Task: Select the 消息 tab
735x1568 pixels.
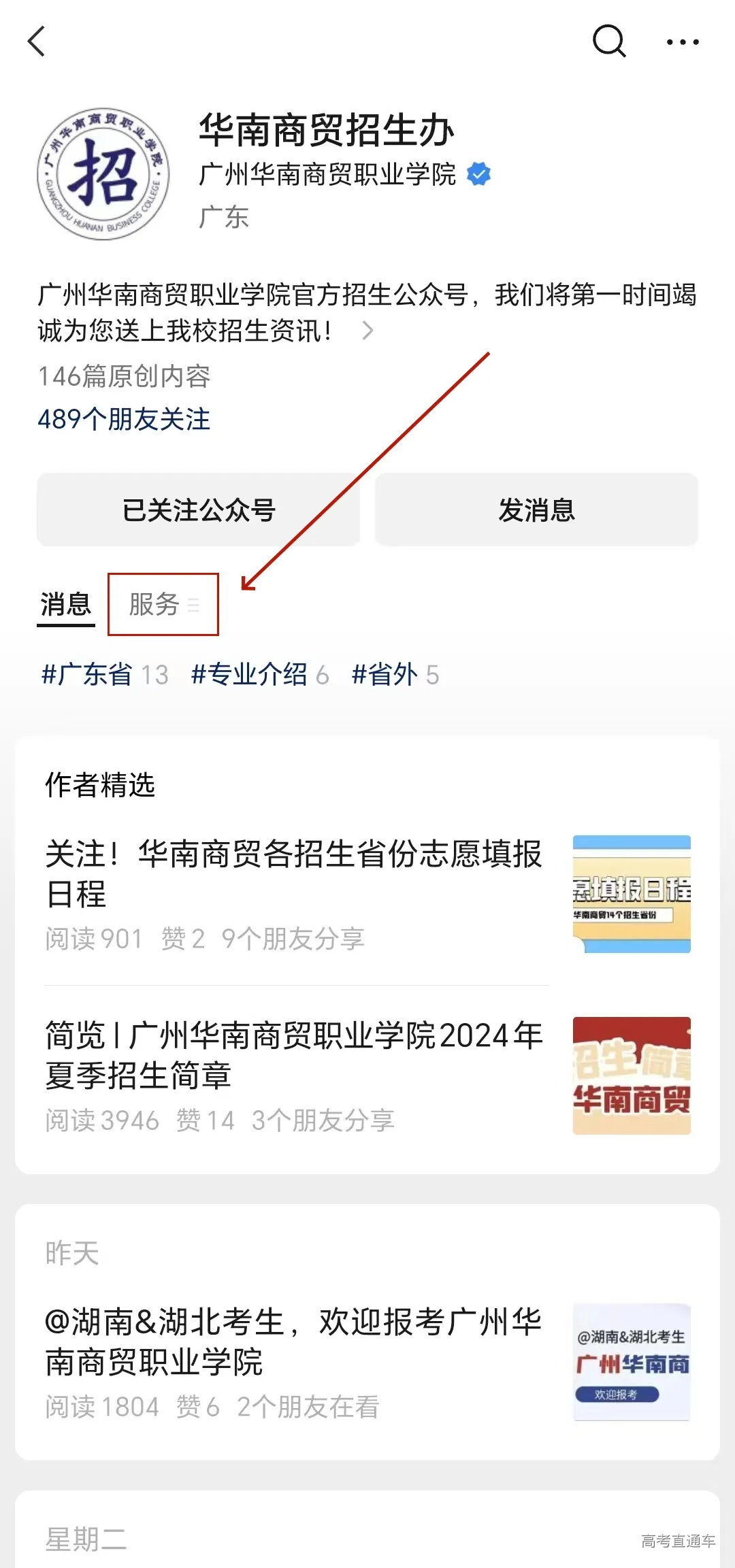Action: click(65, 604)
